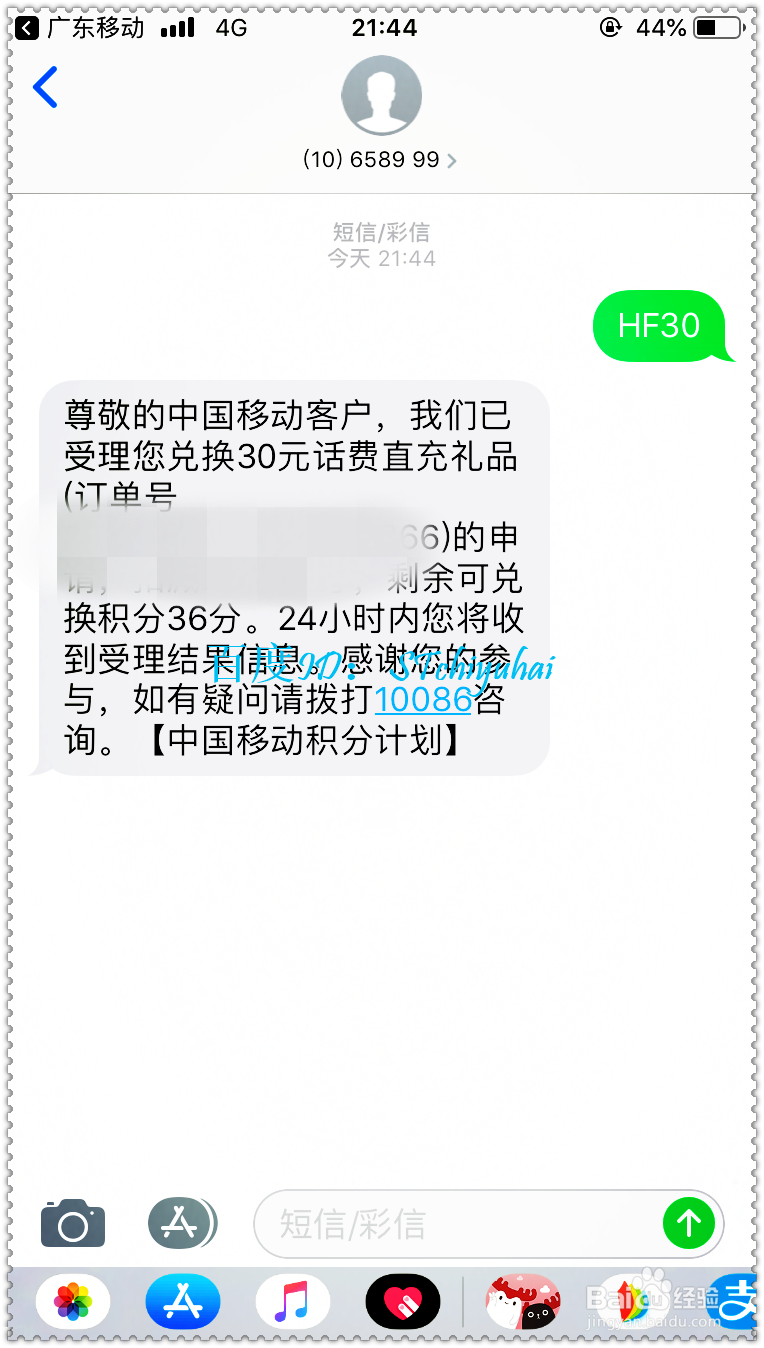The width and height of the screenshot is (764, 1348).
Task: Launch the App Store from the dock
Action: point(182,1301)
